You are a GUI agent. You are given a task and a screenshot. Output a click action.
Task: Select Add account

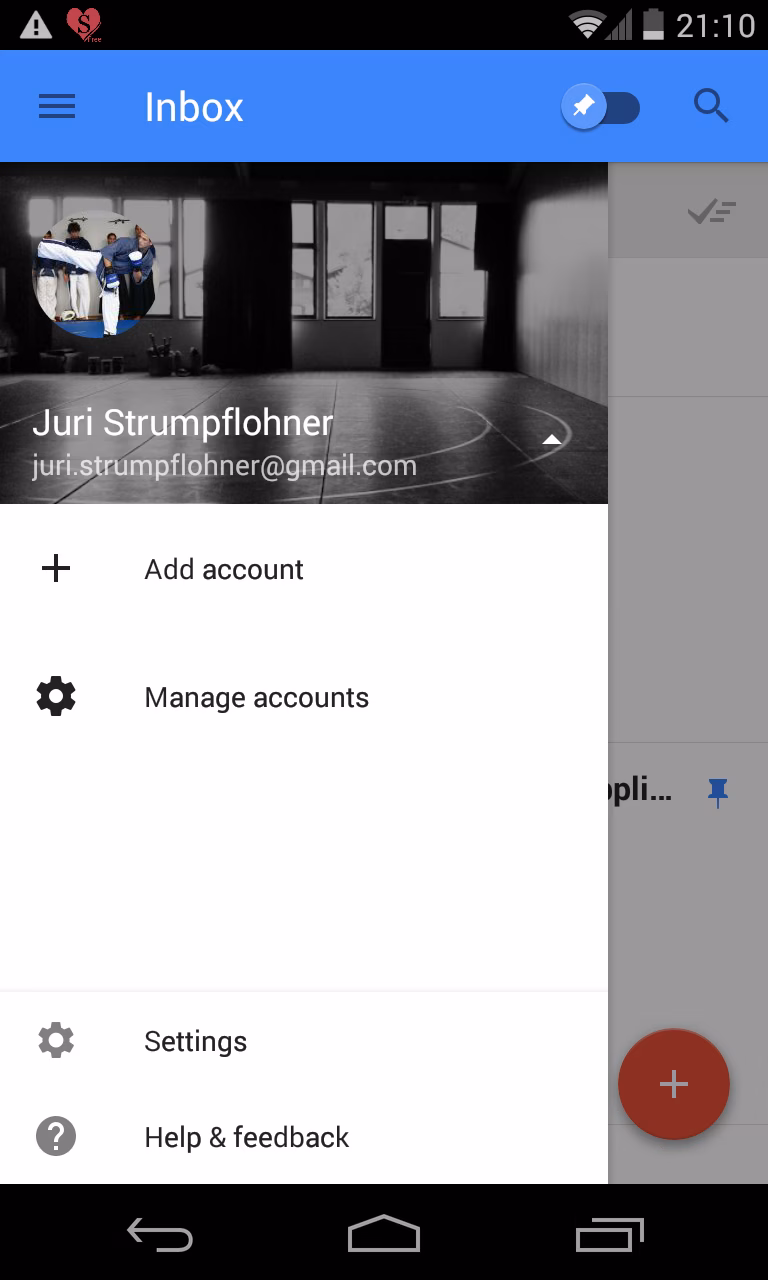pyautogui.click(x=224, y=569)
